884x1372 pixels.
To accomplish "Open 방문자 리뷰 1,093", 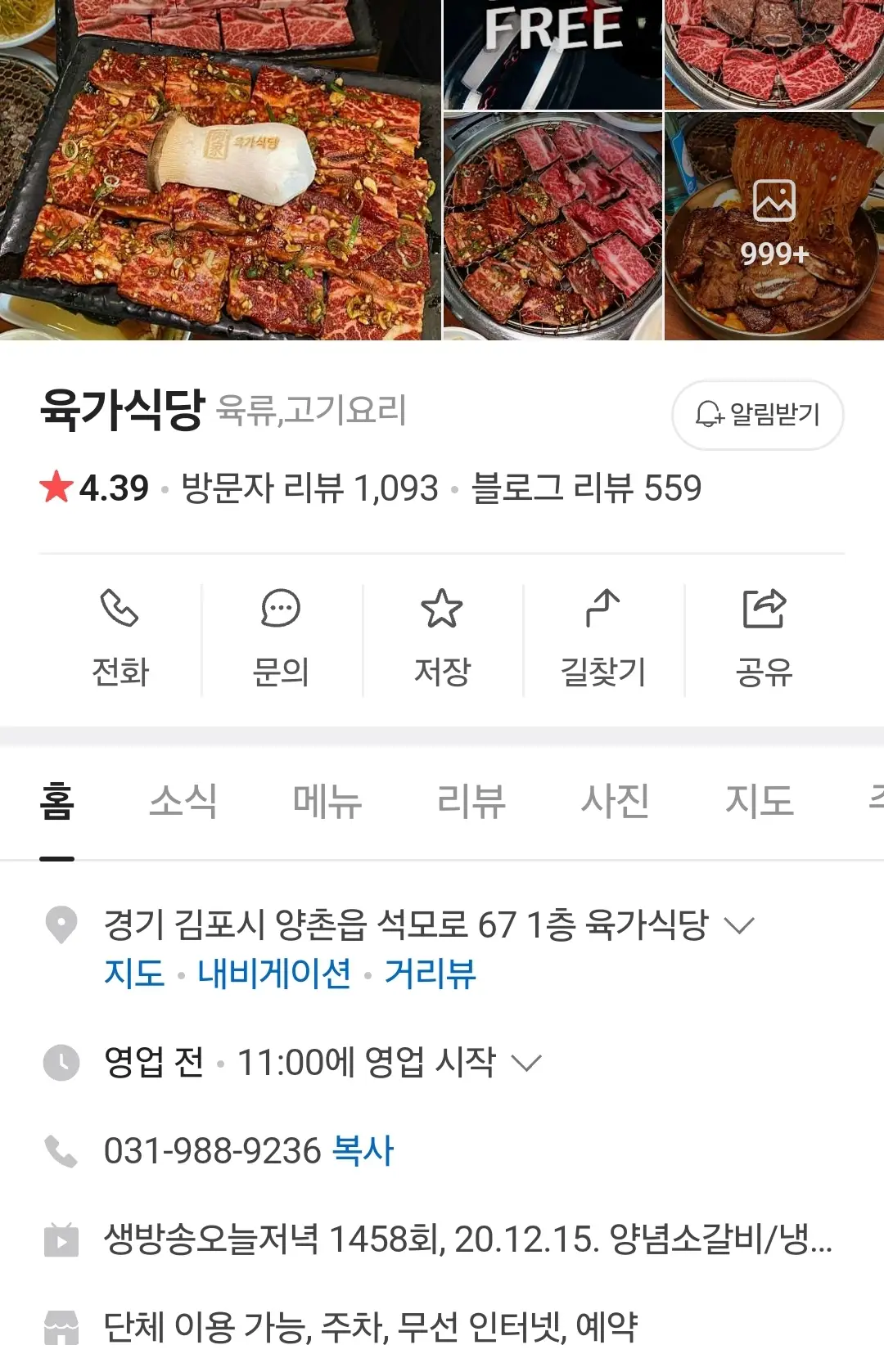I will coord(309,488).
